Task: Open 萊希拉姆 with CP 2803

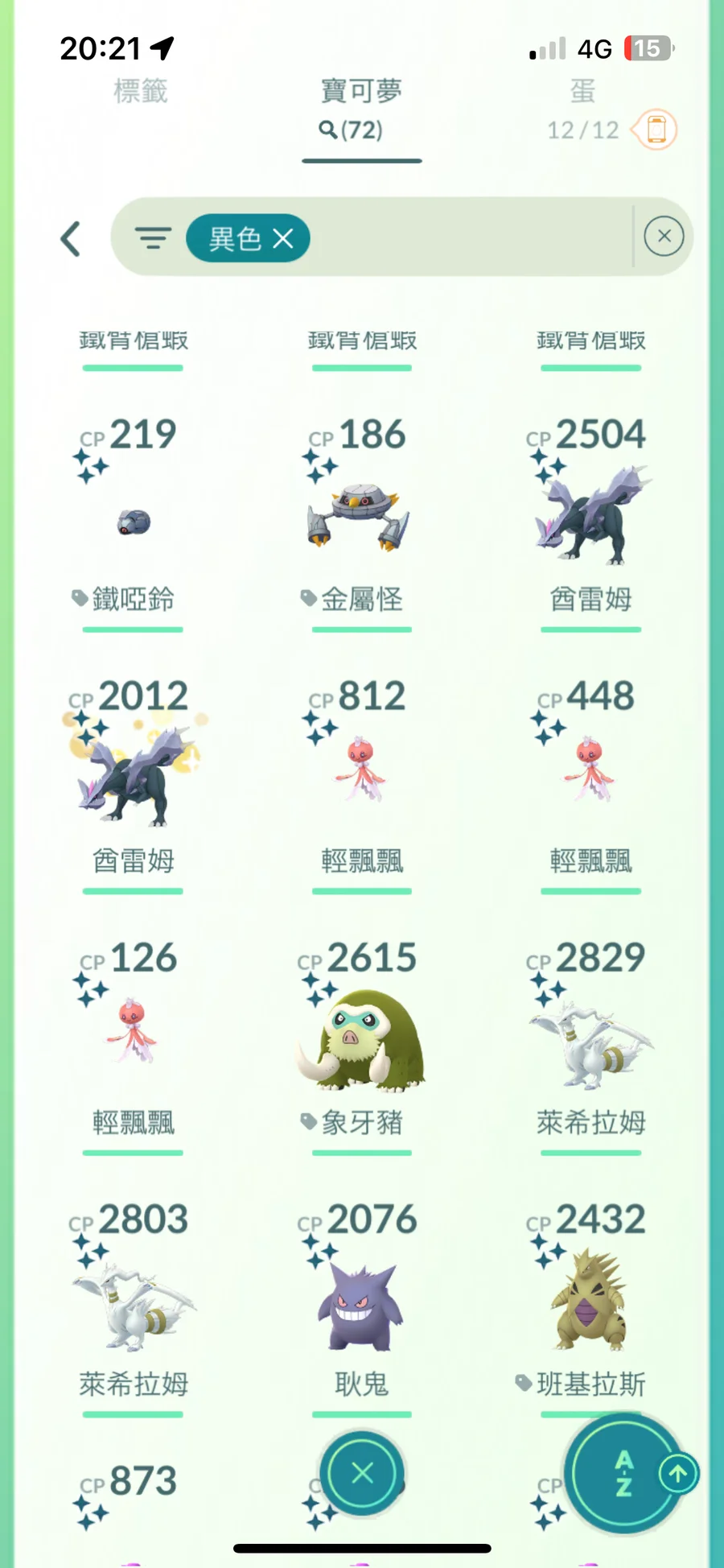Action: [133, 1304]
